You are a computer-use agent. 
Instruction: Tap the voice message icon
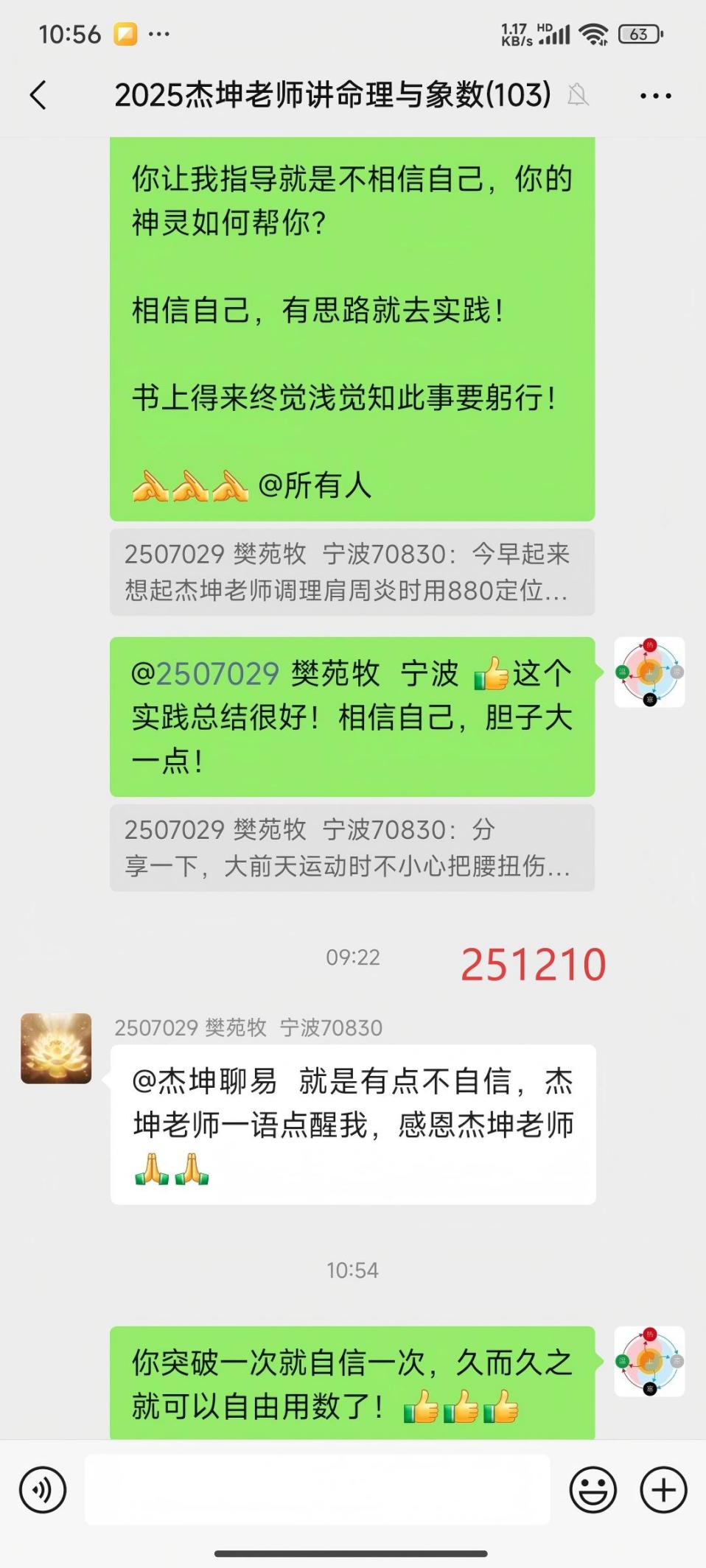[x=42, y=1489]
